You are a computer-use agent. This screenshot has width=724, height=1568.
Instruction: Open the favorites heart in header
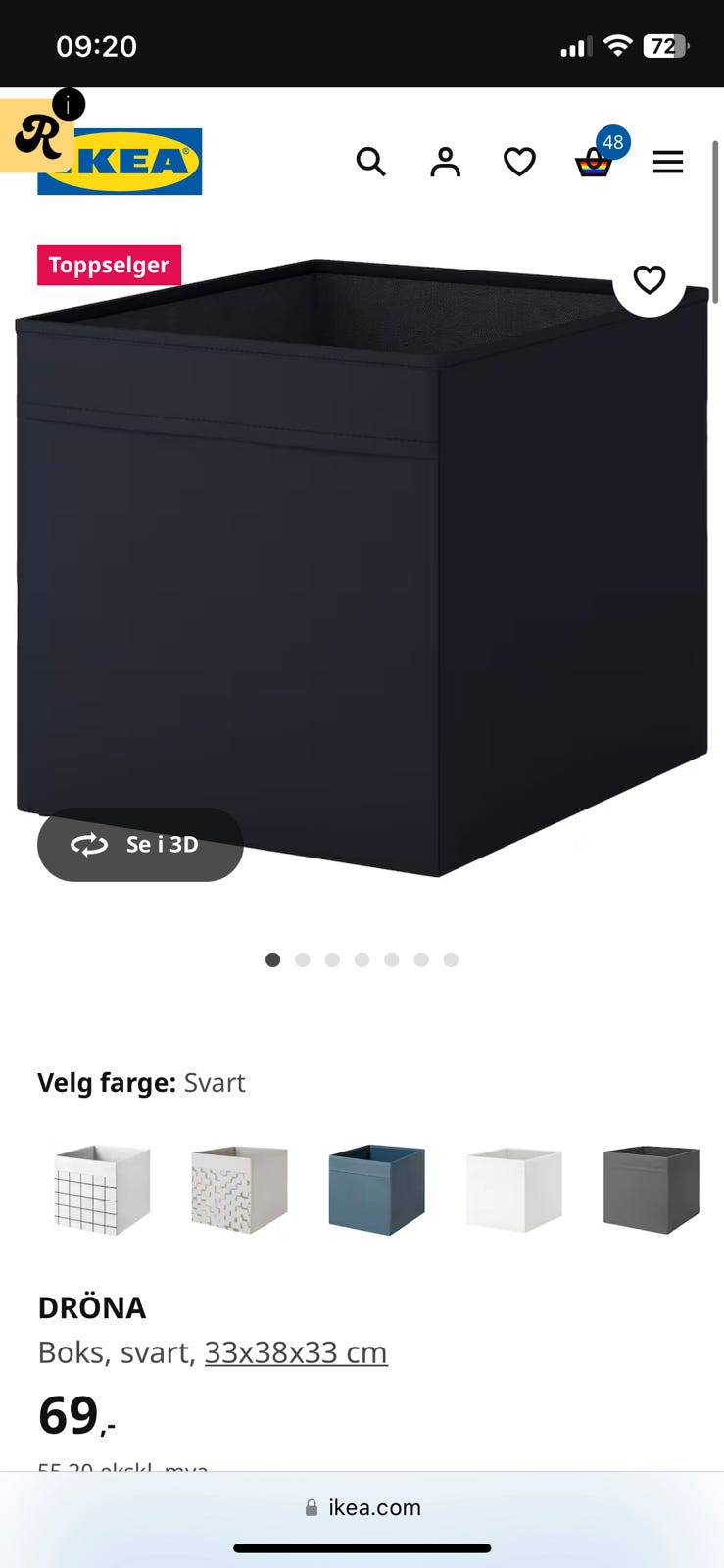(x=519, y=162)
